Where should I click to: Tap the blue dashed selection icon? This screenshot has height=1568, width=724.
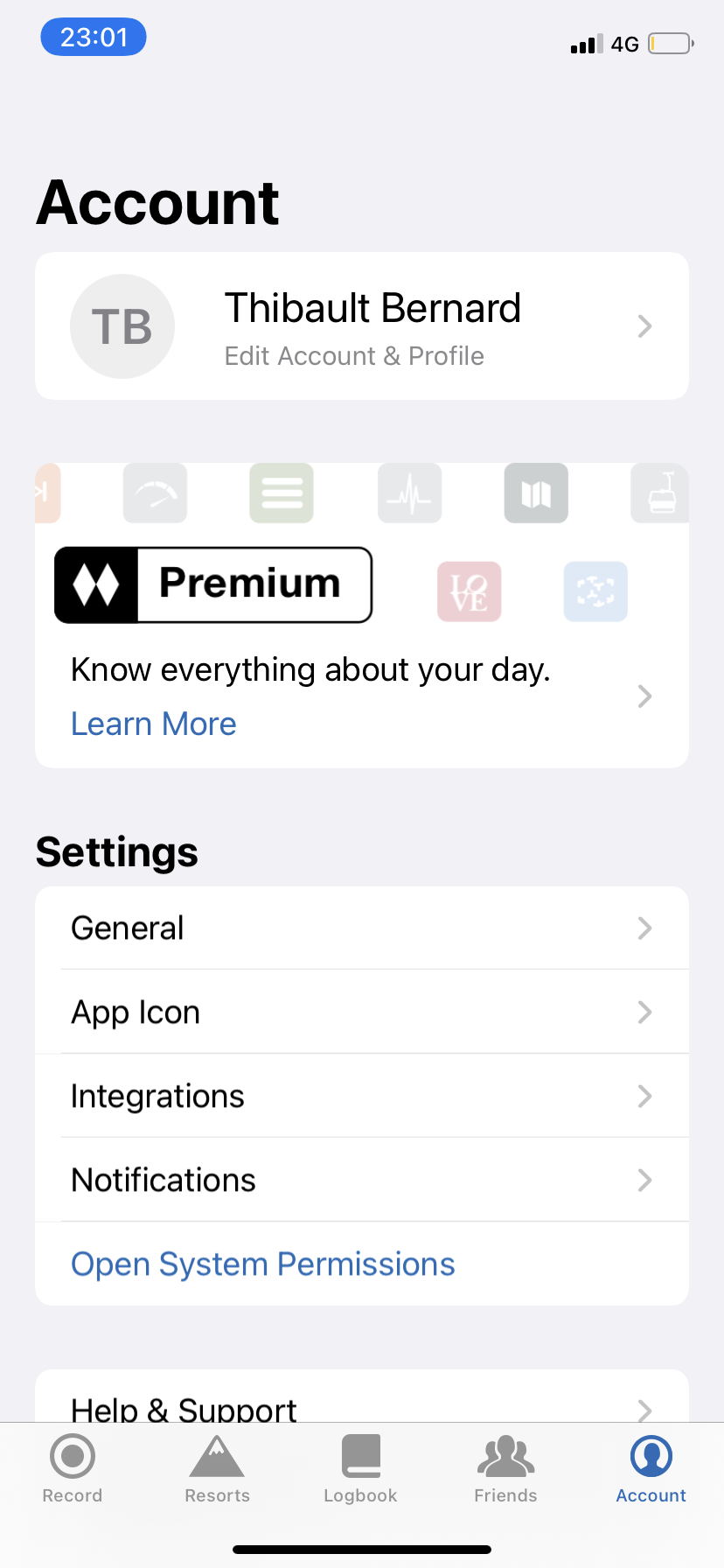click(x=595, y=591)
